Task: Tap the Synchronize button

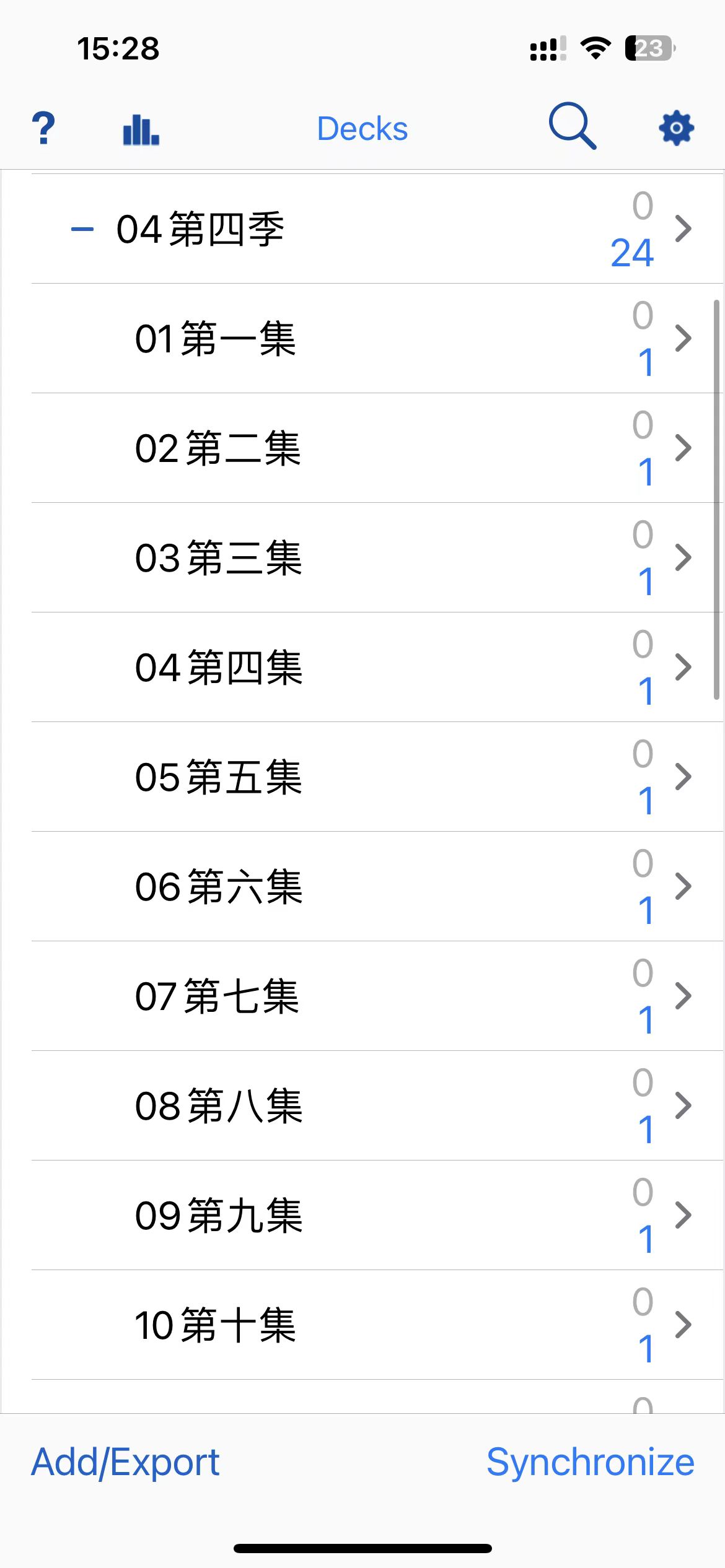Action: tap(590, 1463)
